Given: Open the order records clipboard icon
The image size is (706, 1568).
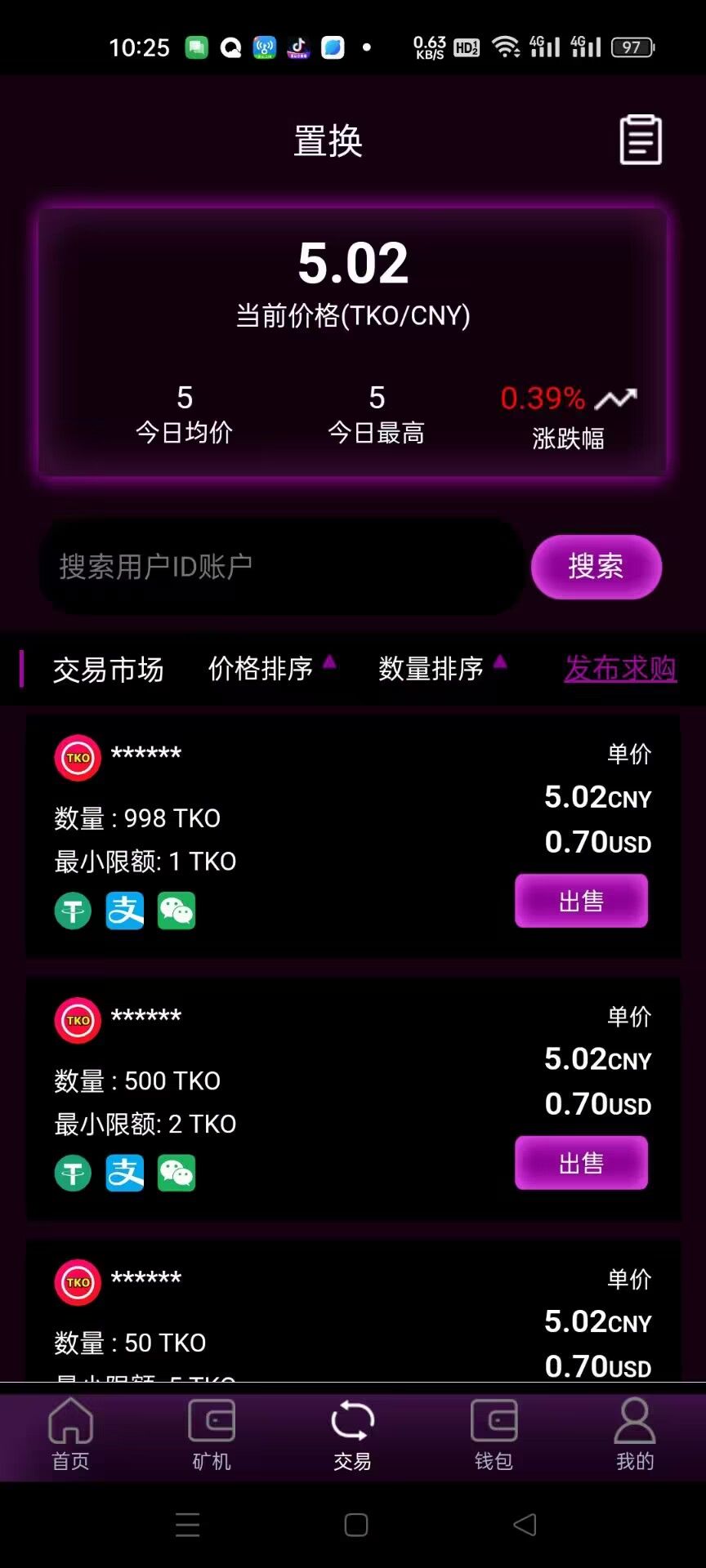Looking at the screenshot, I should [640, 140].
